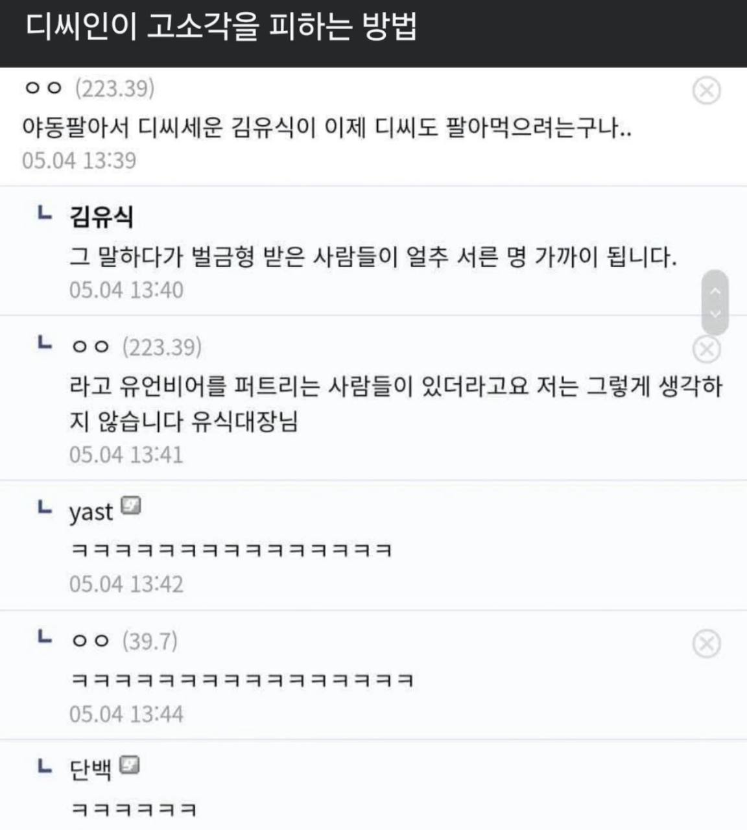Tap the floating up/down scroll button

(x=716, y=302)
